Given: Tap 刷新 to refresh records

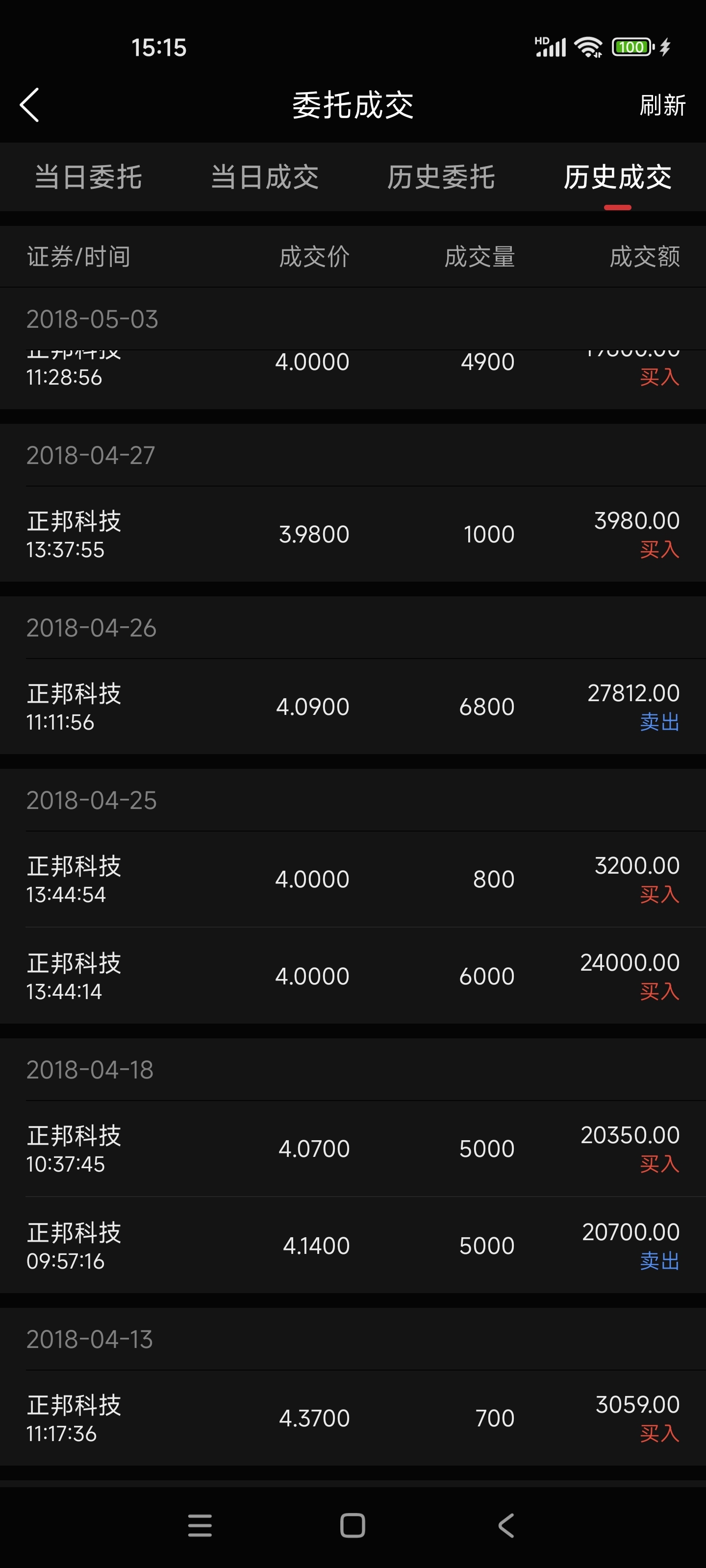Looking at the screenshot, I should coord(662,105).
